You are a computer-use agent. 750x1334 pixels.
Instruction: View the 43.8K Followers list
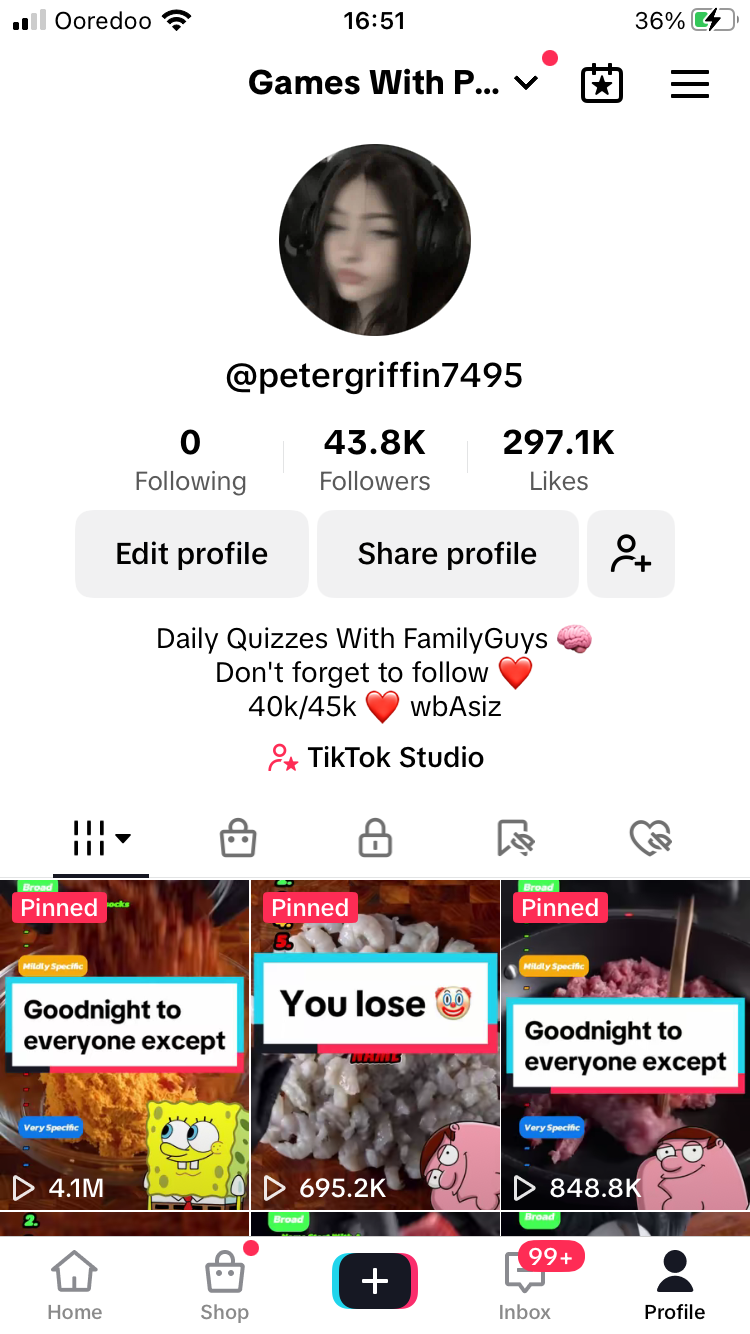pyautogui.click(x=375, y=460)
